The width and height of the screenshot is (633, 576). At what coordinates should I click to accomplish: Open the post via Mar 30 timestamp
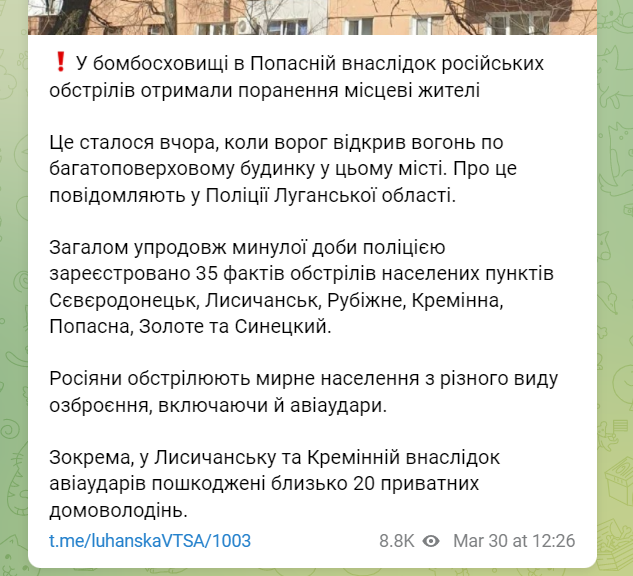click(x=514, y=541)
